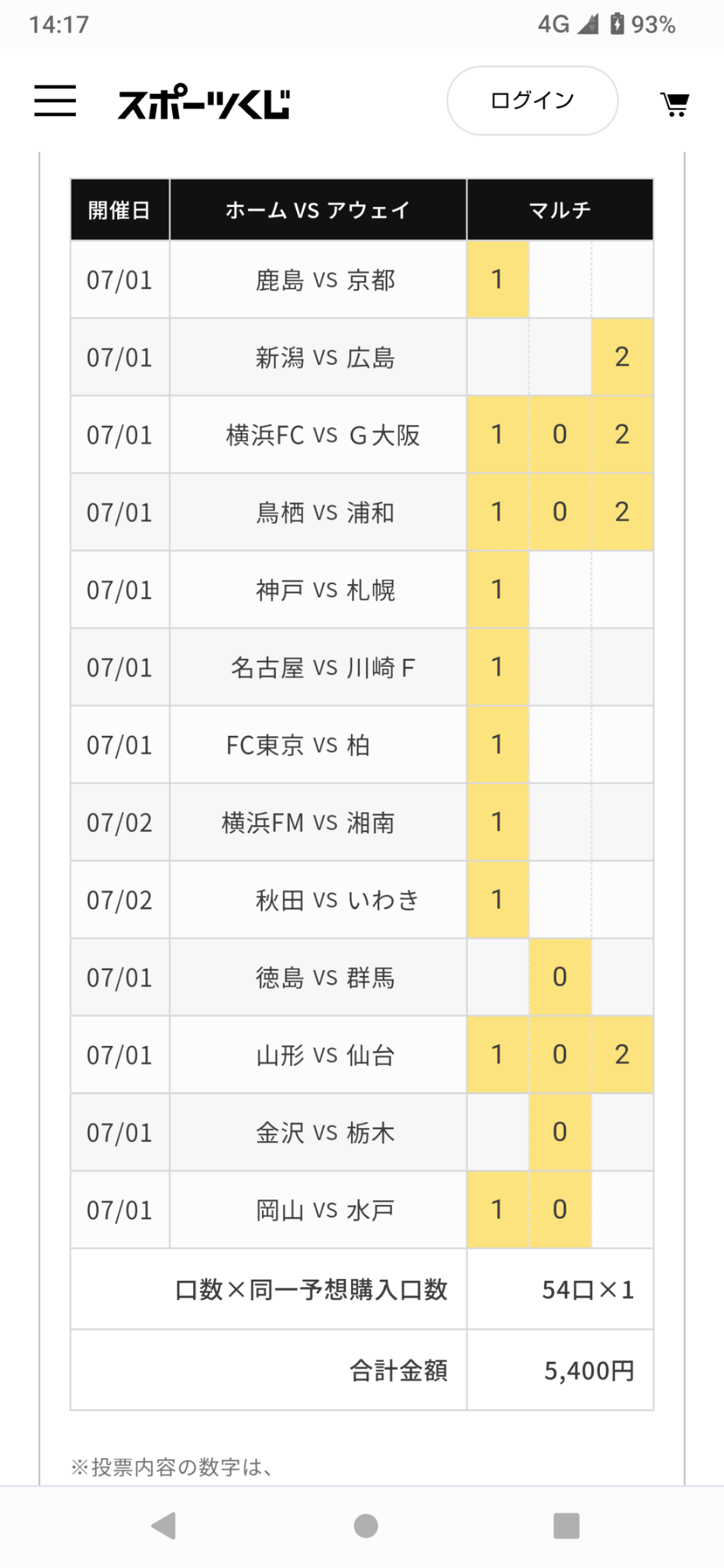Return to the home screen via system button
This screenshot has width=724, height=1568.
[x=365, y=1525]
